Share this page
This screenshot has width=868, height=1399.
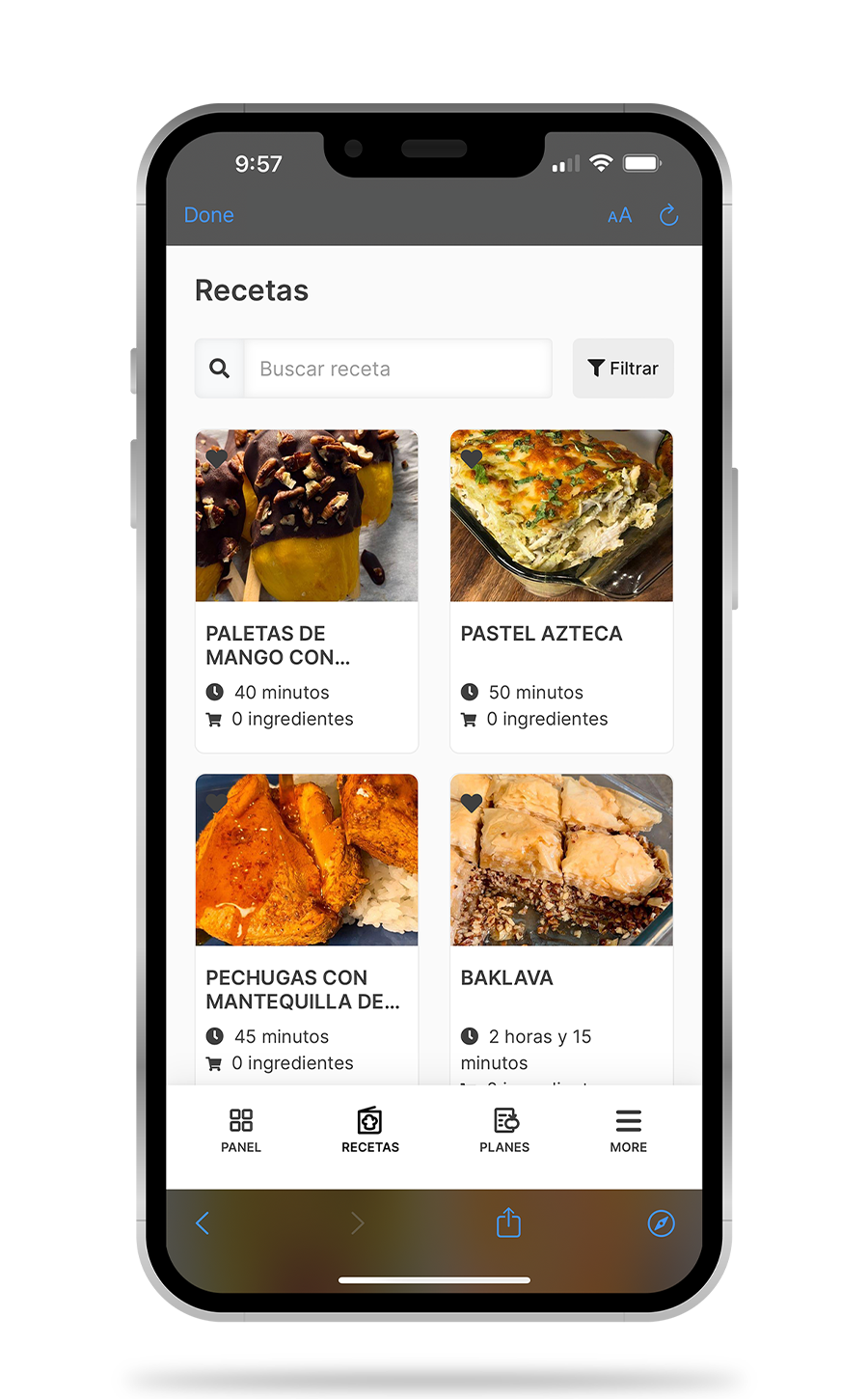[x=508, y=1222]
